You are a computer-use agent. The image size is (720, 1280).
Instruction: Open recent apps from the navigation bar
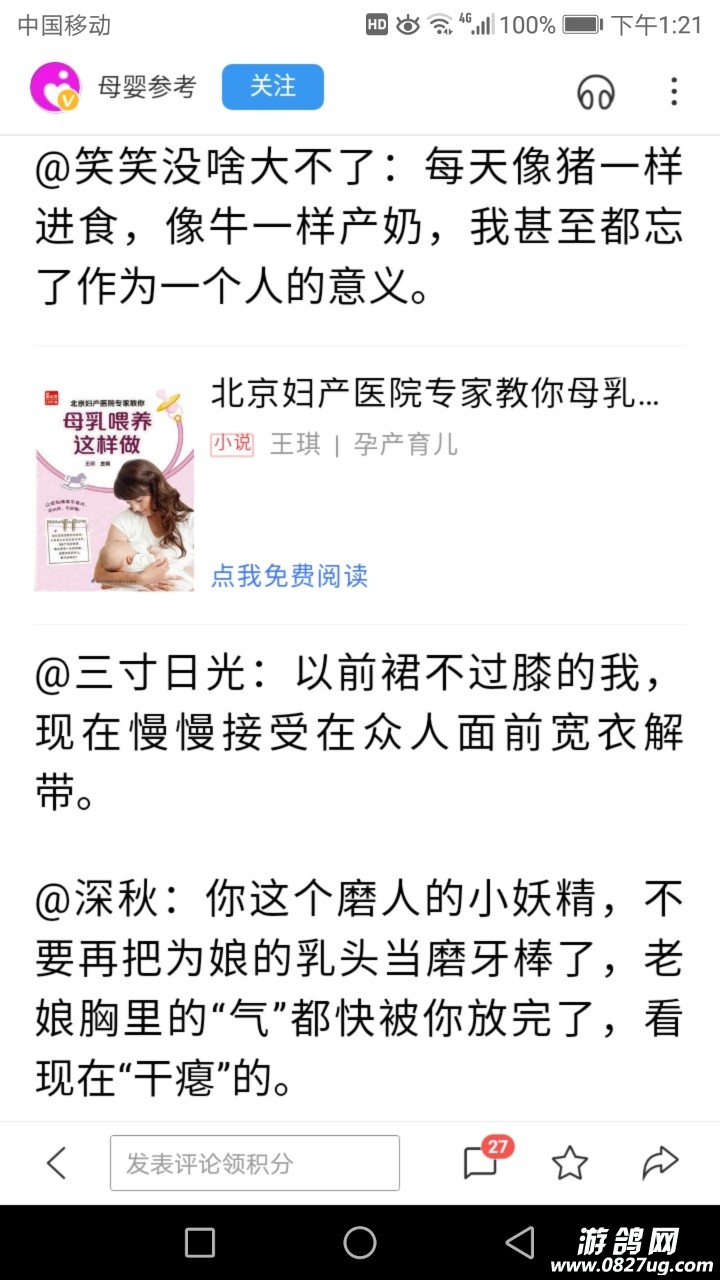pyautogui.click(x=200, y=1243)
